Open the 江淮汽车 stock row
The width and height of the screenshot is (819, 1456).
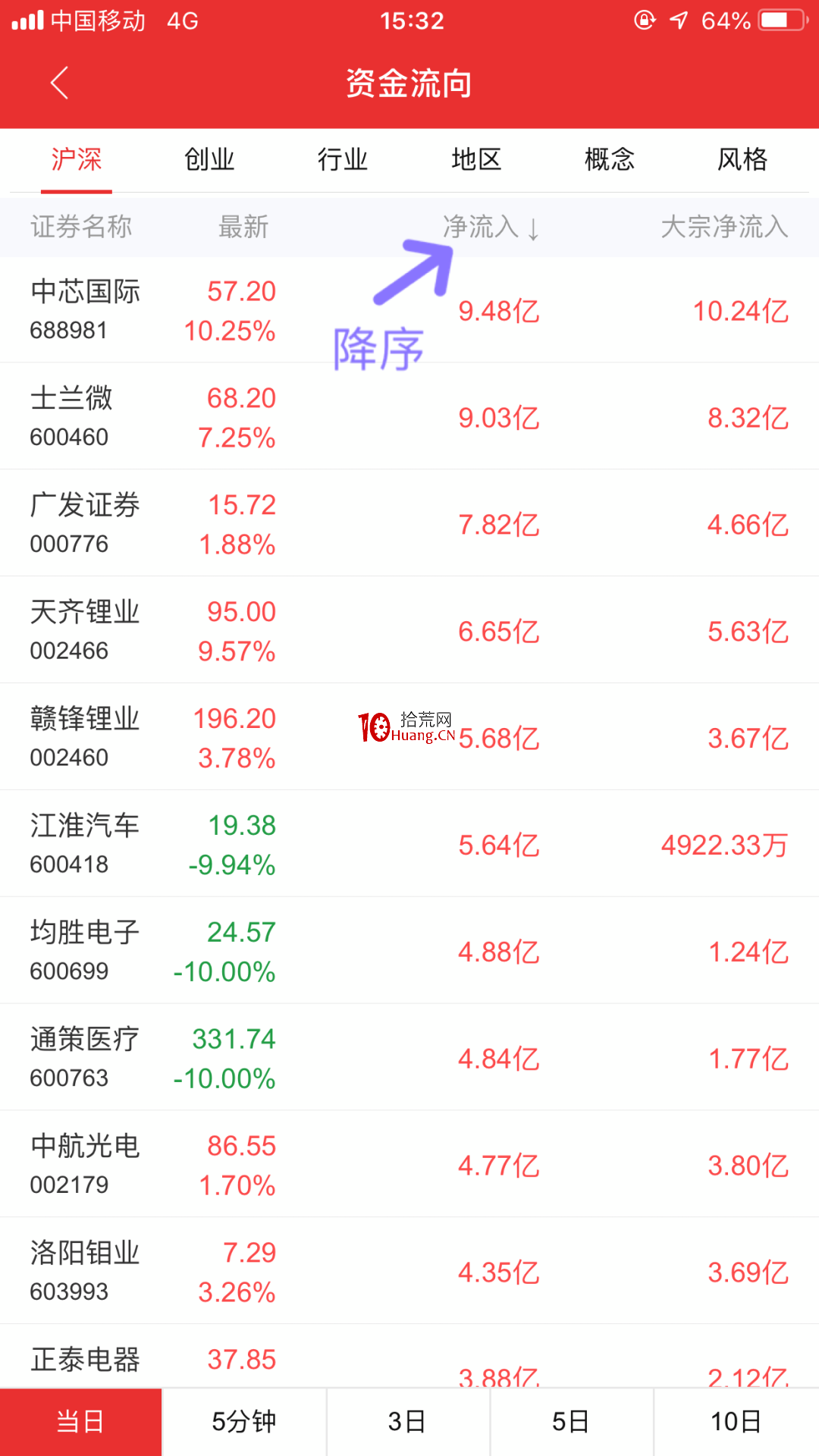point(409,844)
